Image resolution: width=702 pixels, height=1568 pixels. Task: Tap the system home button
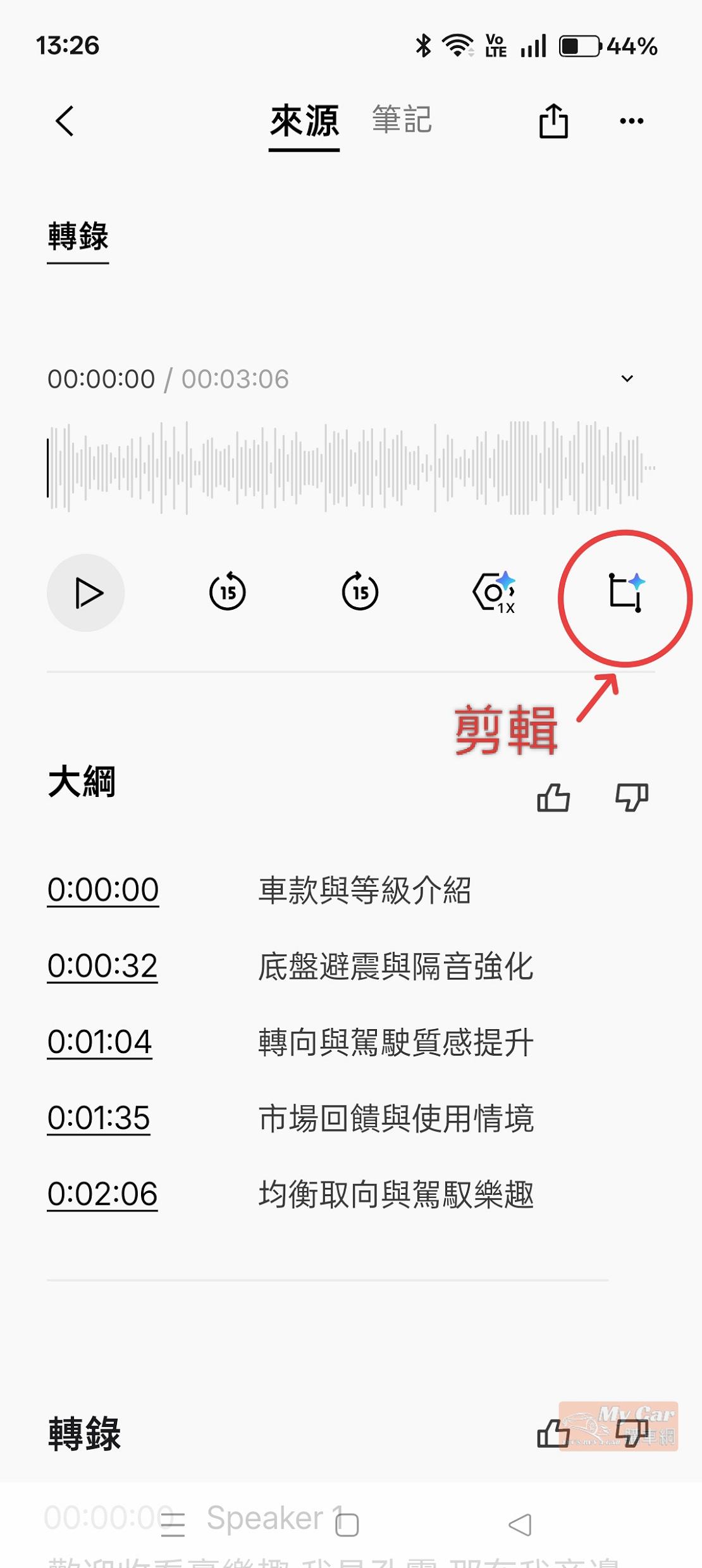pyautogui.click(x=347, y=1524)
